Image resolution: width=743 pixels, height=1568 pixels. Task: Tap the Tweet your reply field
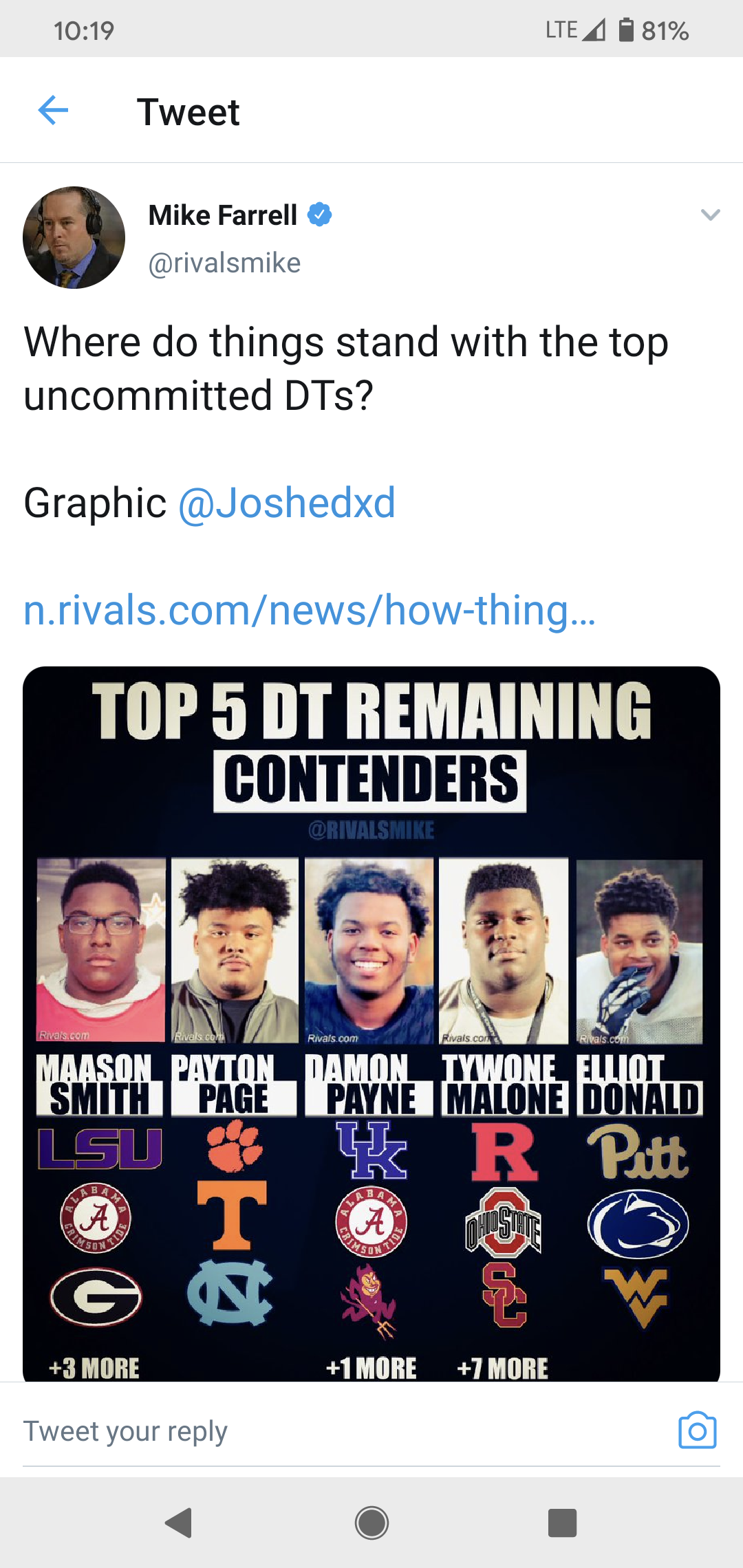tap(330, 1432)
